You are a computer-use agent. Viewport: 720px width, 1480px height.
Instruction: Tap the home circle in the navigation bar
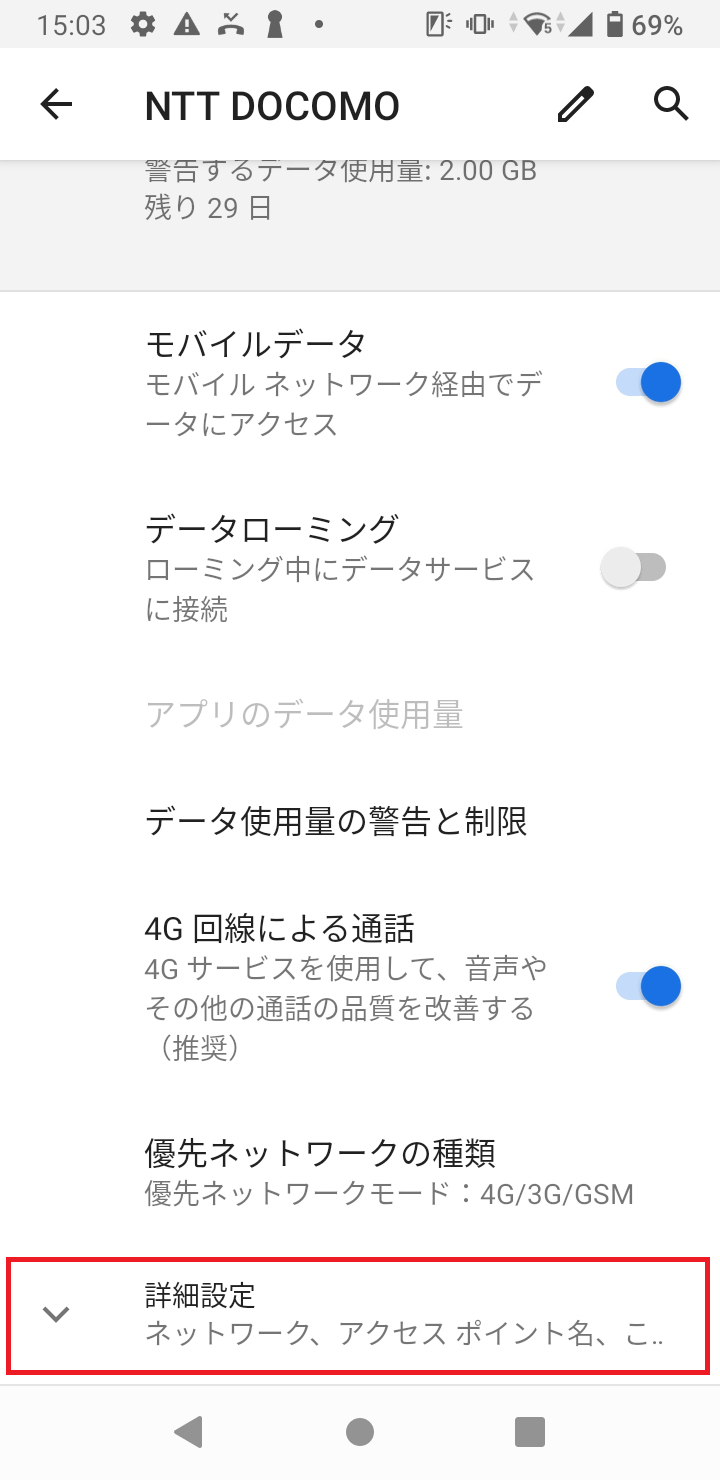point(358,1431)
